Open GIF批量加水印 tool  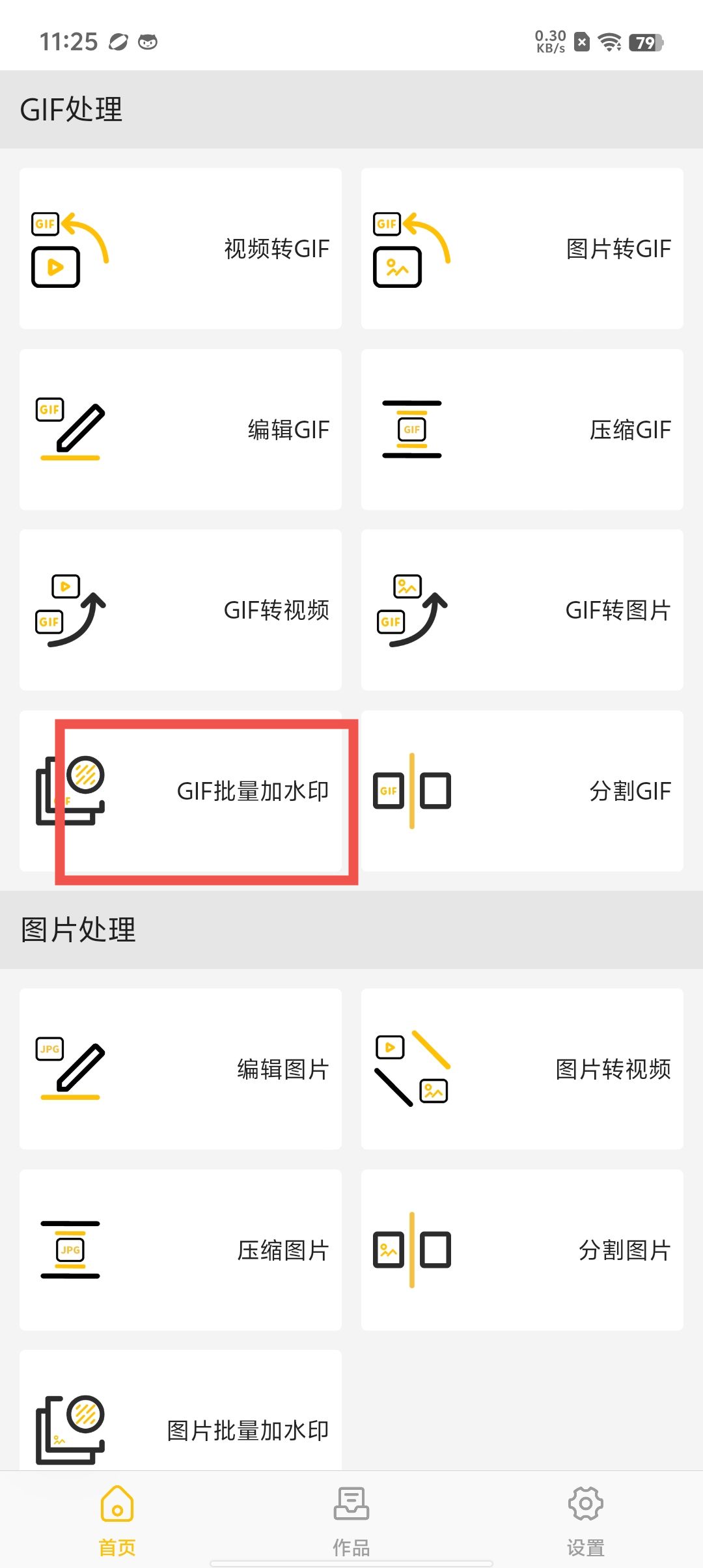coord(180,791)
